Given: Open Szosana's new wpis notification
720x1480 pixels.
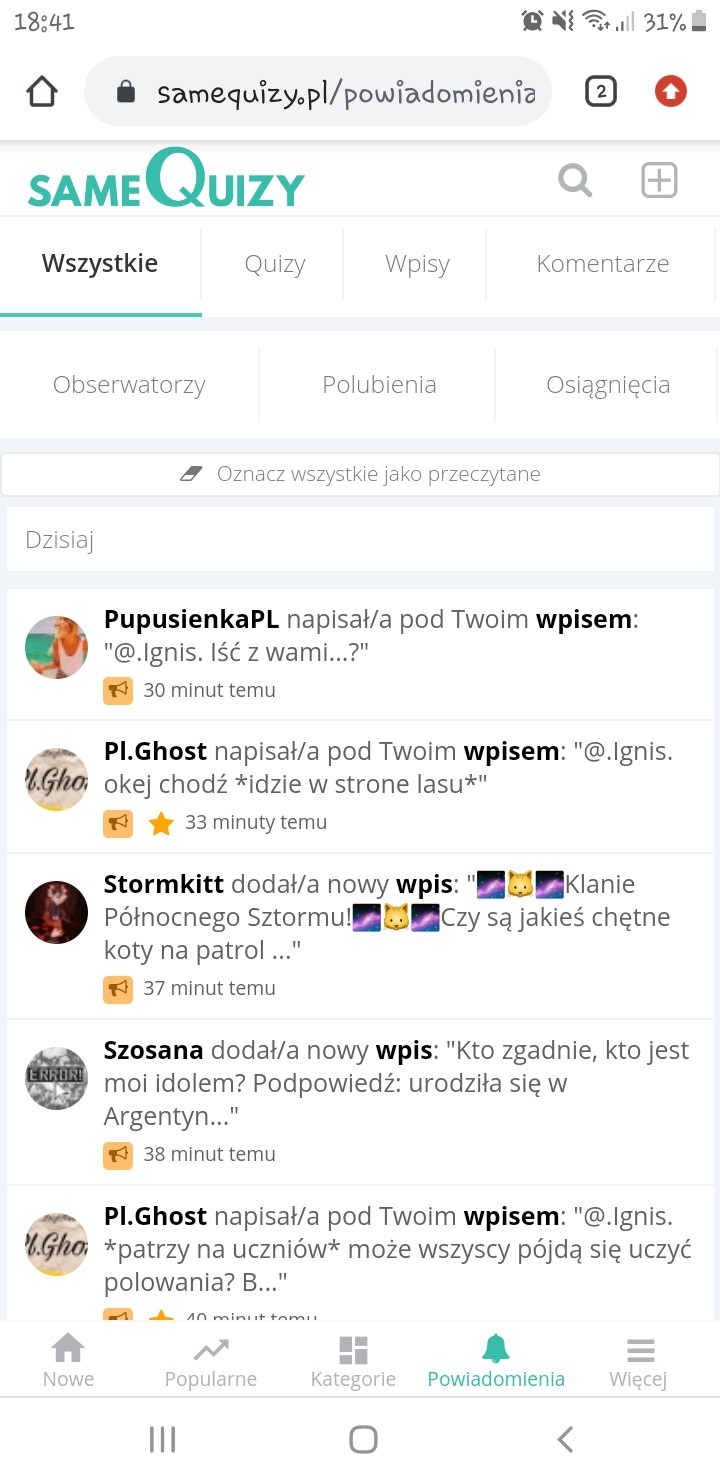Looking at the screenshot, I should click(x=360, y=1102).
